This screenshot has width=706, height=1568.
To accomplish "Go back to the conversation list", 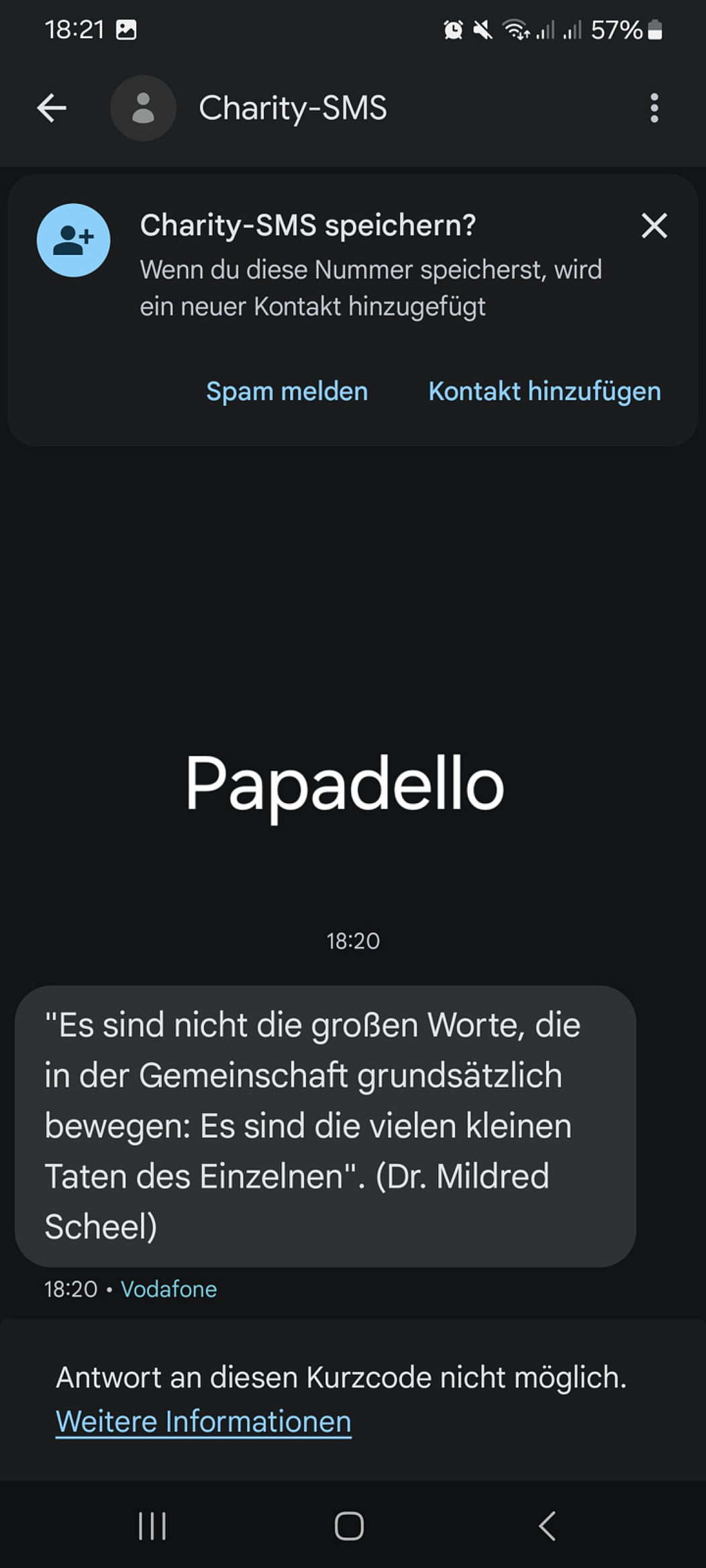I will 51,108.
